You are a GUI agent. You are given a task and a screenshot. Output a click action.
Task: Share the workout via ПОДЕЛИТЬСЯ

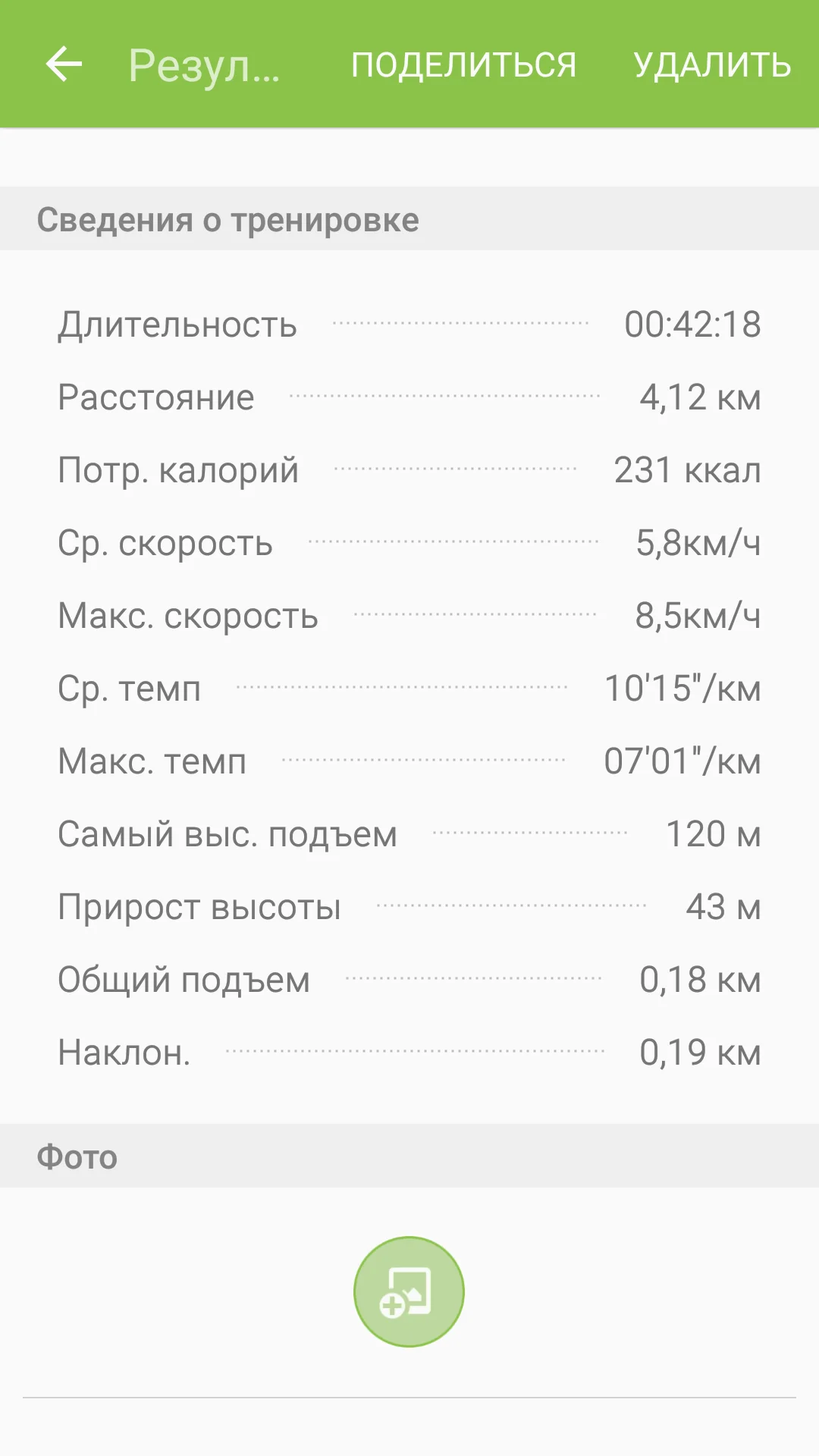coord(463,64)
